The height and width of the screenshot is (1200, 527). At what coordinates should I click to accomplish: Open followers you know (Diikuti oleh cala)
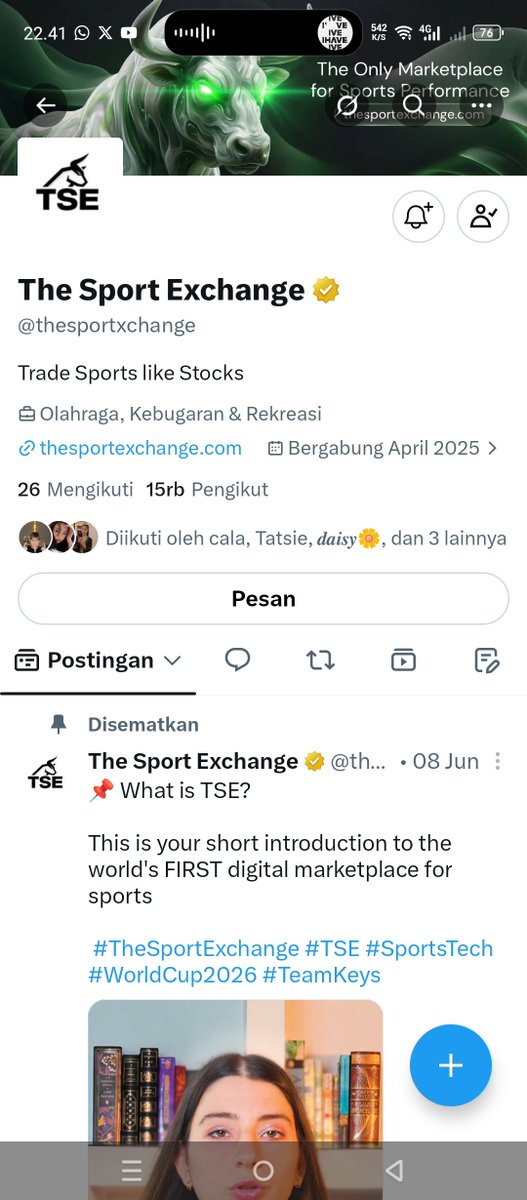tap(263, 538)
